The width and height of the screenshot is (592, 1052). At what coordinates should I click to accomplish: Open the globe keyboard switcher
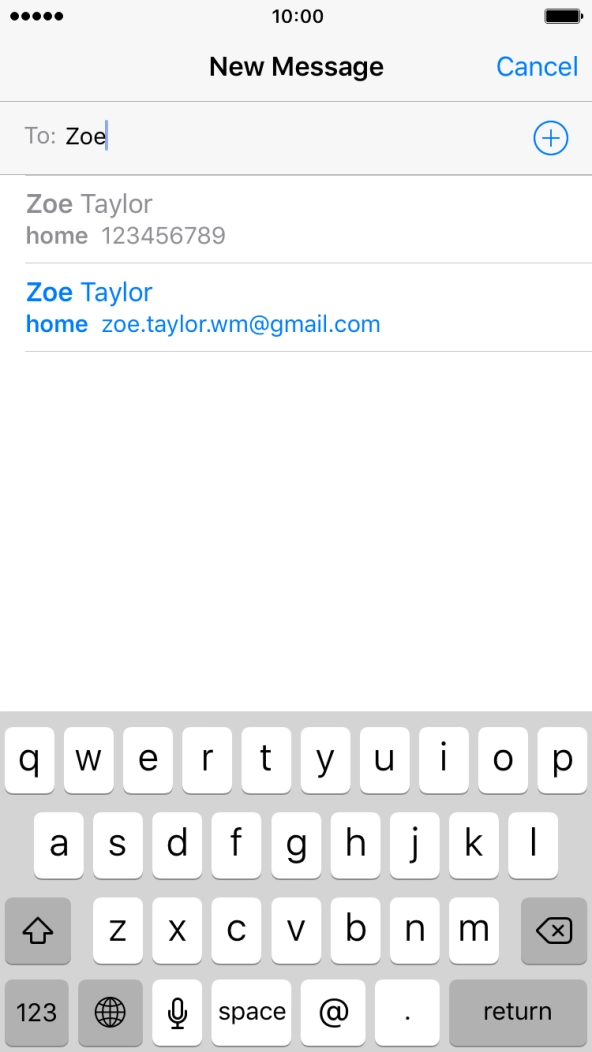[x=110, y=1012]
